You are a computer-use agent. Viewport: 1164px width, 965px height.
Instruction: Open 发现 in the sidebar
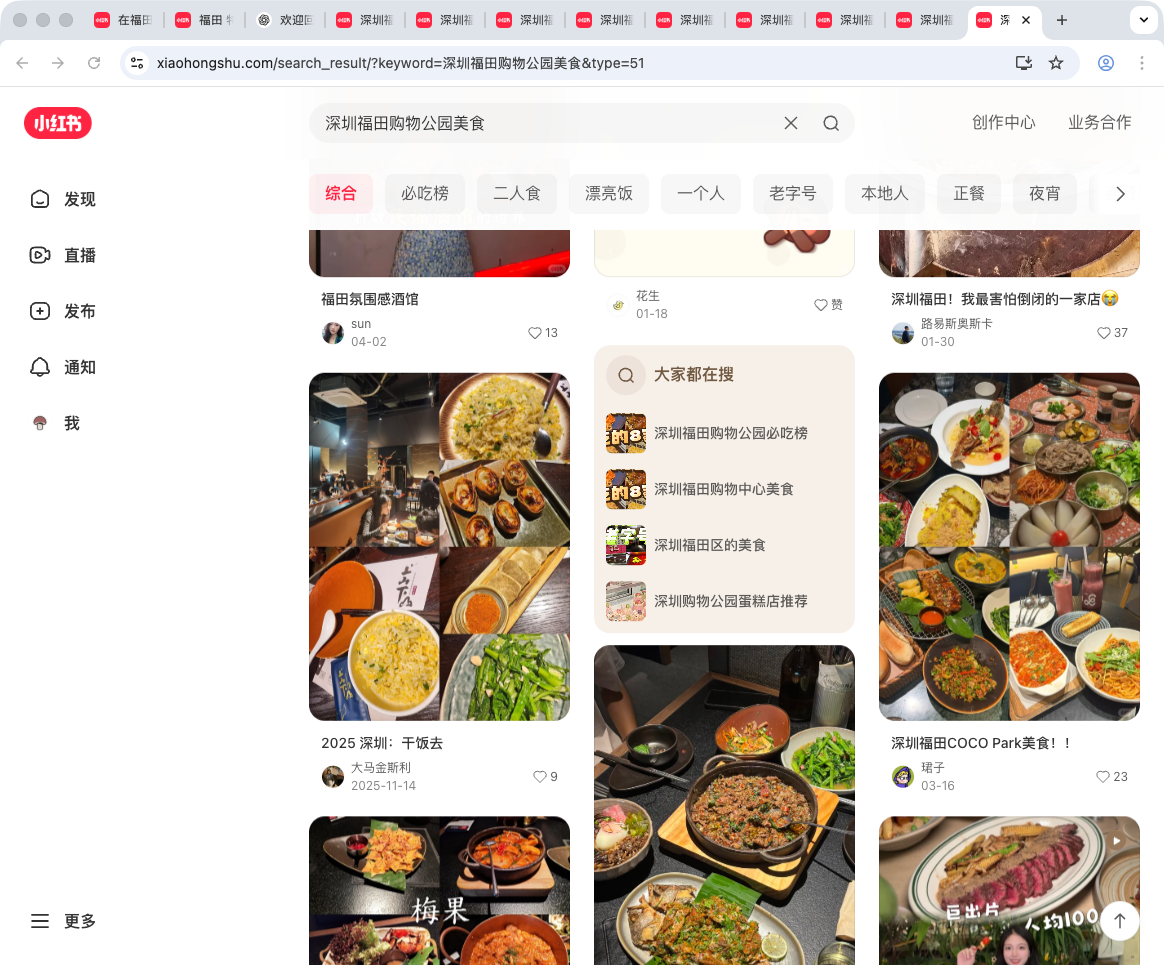[x=64, y=199]
